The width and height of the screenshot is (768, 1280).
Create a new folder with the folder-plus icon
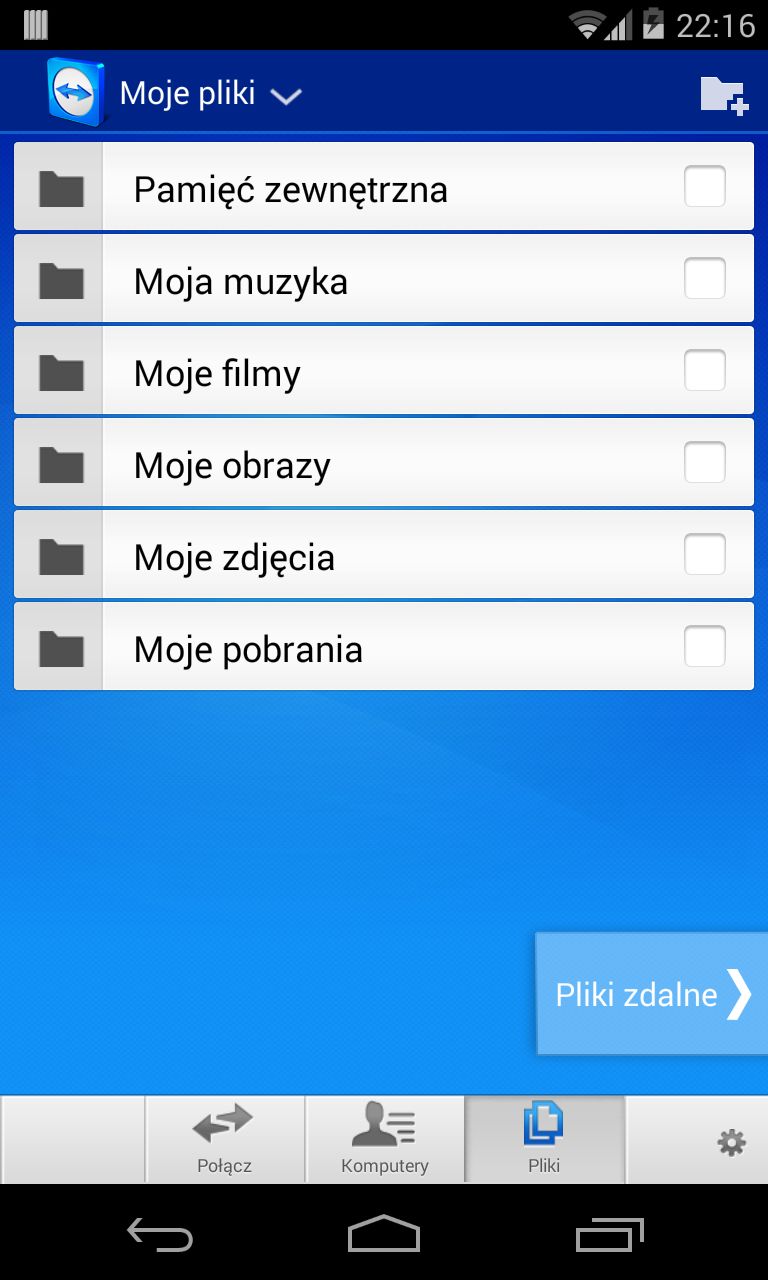click(x=724, y=95)
